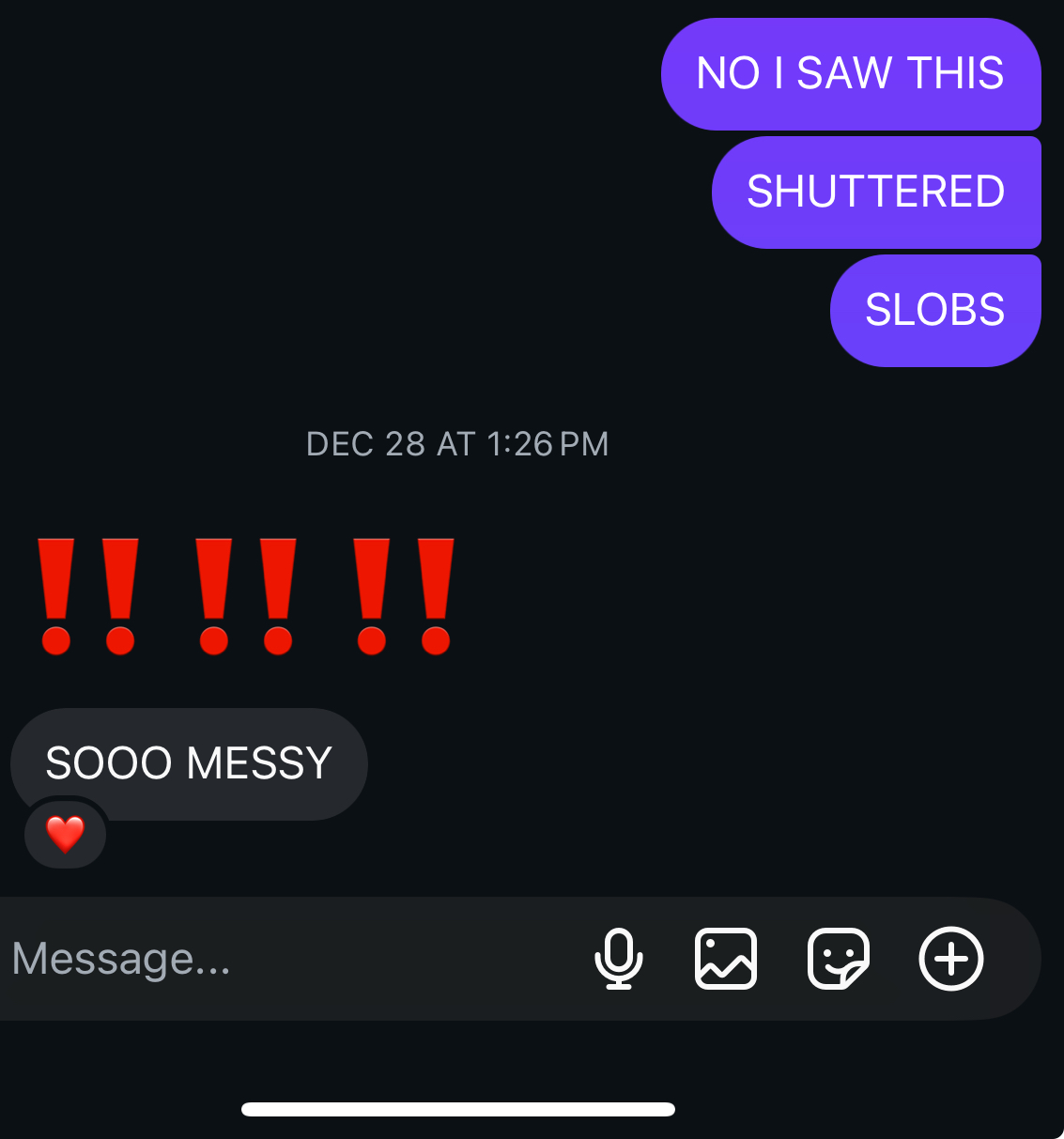Record a voice message with the microphone
Screen dimensions: 1064x1139
[619, 959]
